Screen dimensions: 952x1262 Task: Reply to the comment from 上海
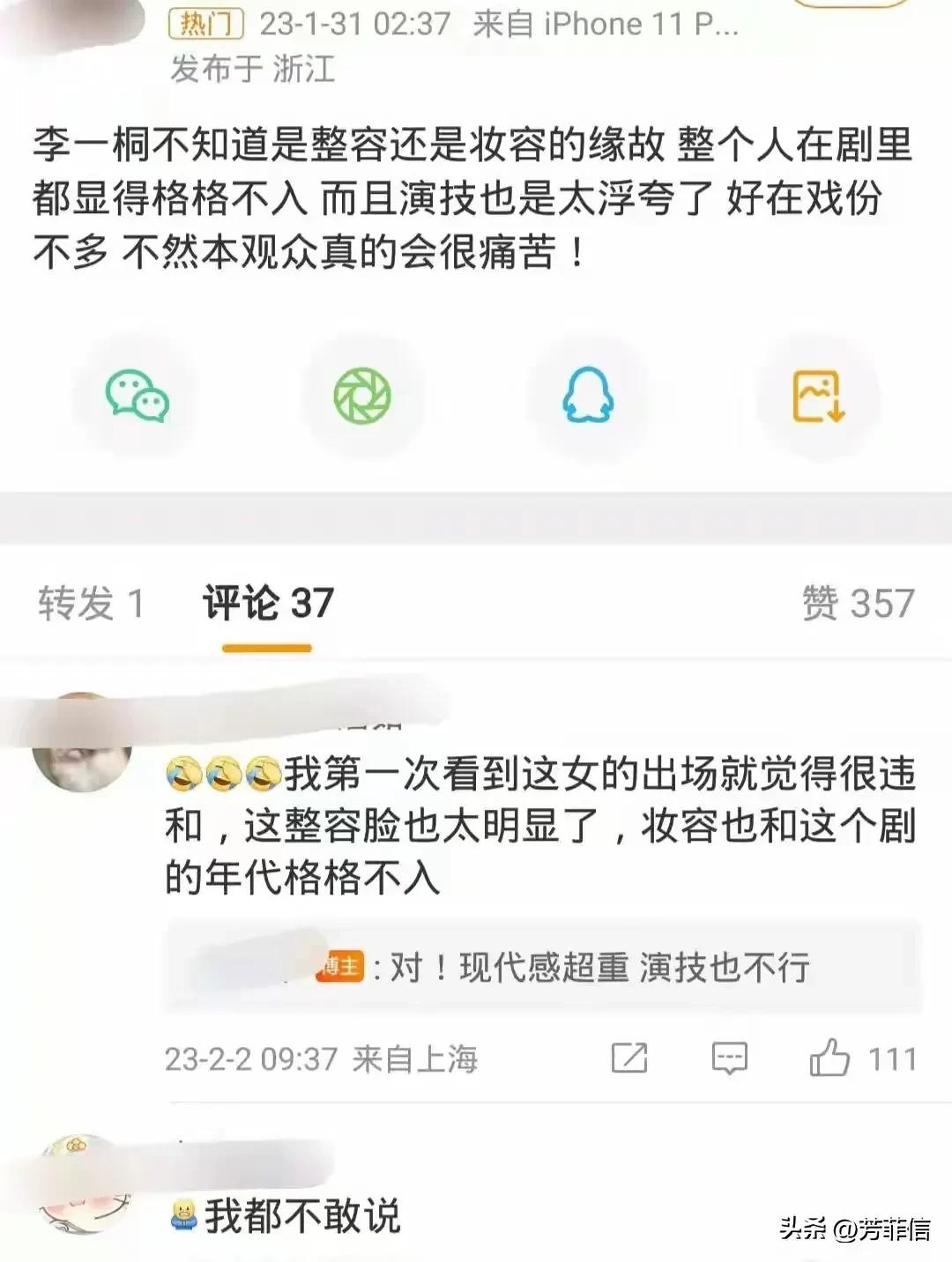[x=729, y=1058]
